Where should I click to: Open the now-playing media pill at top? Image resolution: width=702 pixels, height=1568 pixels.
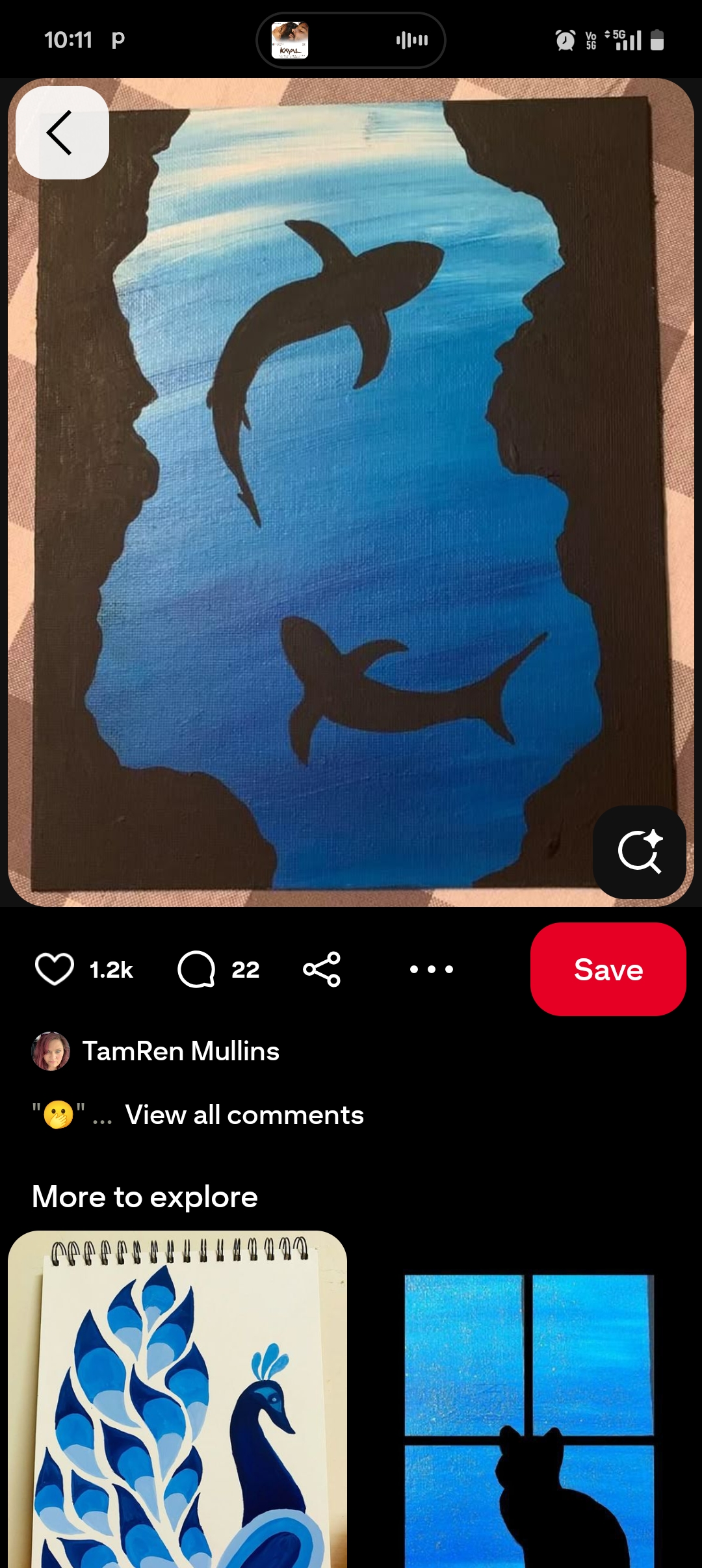[x=351, y=40]
